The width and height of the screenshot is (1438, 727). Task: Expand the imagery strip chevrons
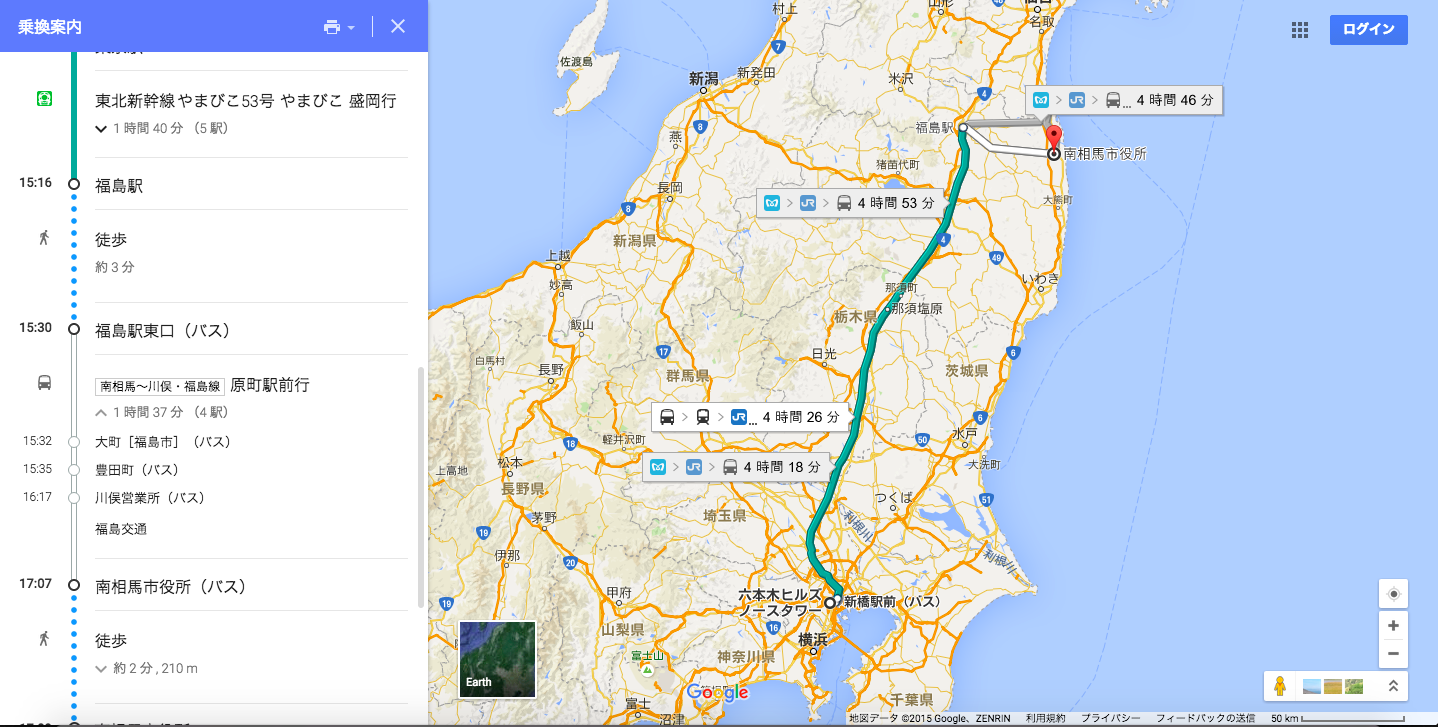click(x=1392, y=686)
